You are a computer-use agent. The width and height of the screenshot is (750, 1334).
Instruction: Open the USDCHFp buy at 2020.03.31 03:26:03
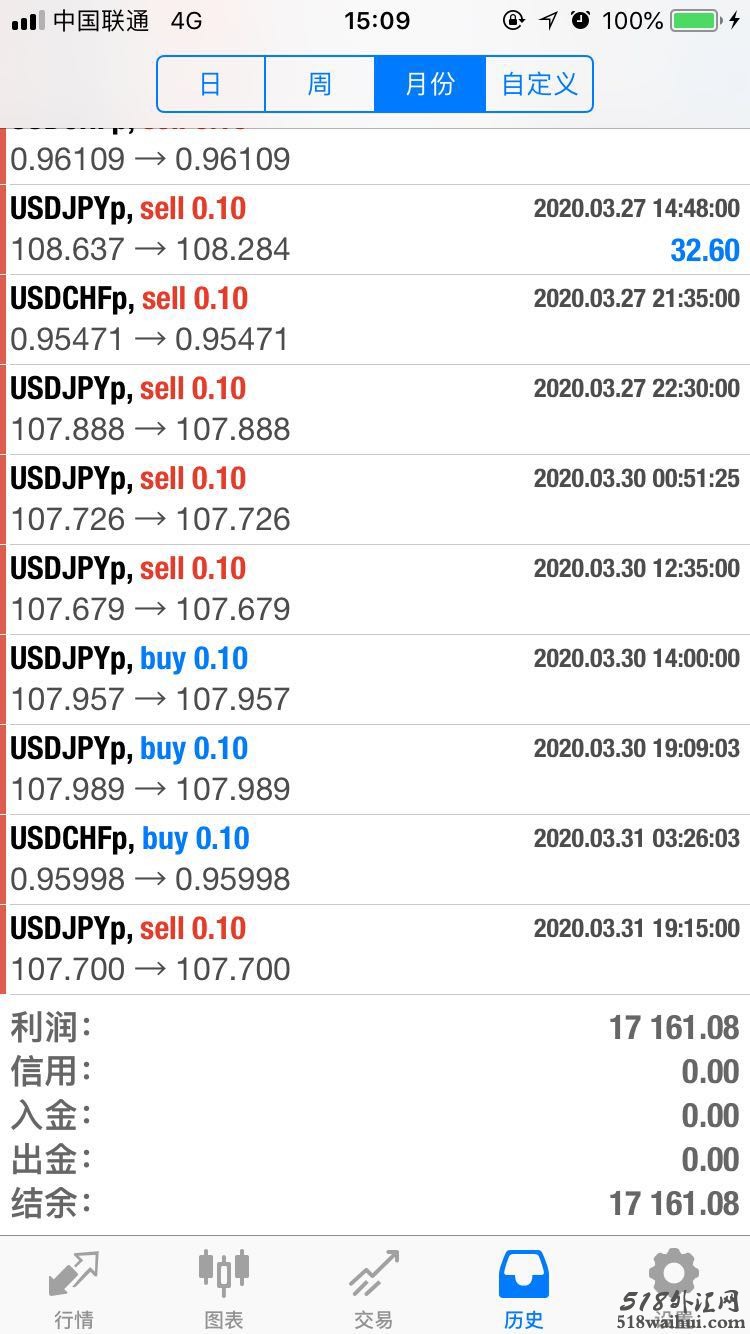375,859
